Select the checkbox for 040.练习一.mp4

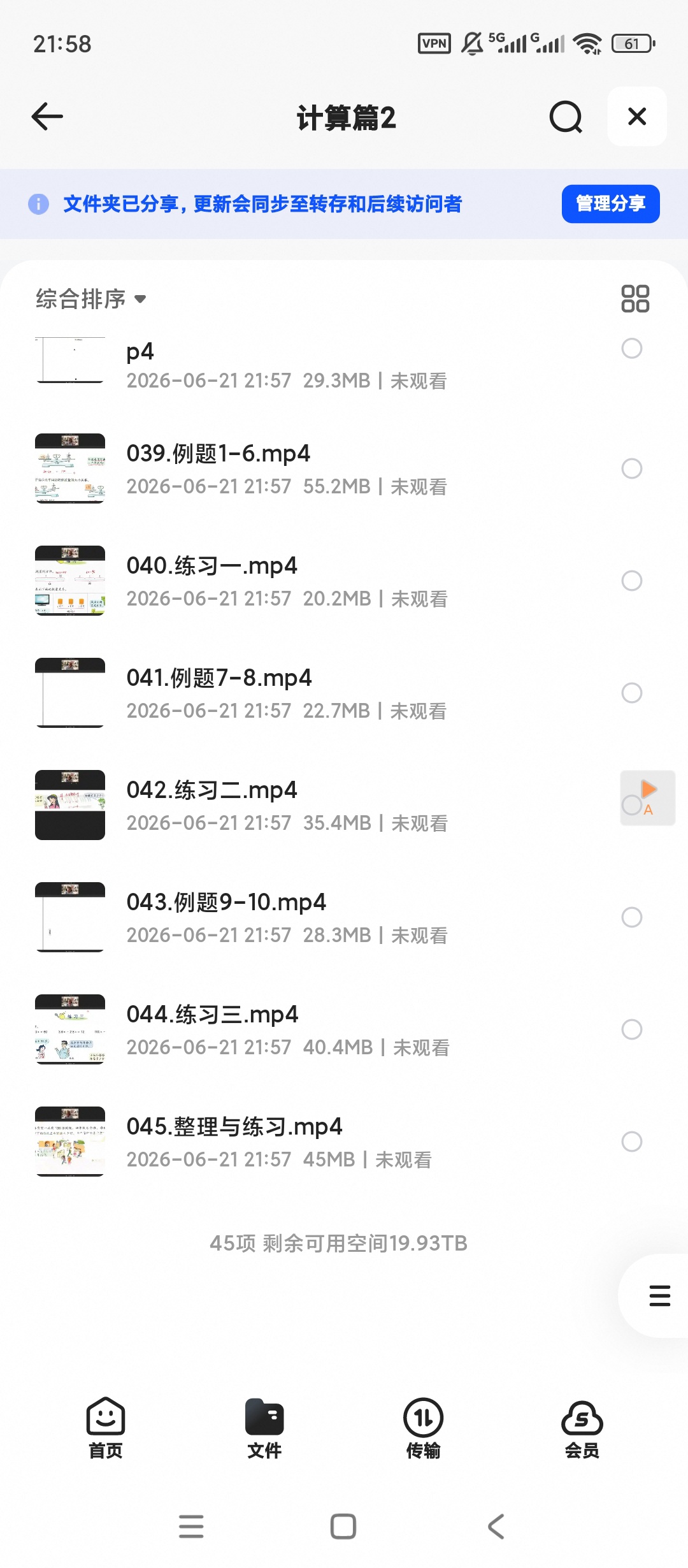632,581
